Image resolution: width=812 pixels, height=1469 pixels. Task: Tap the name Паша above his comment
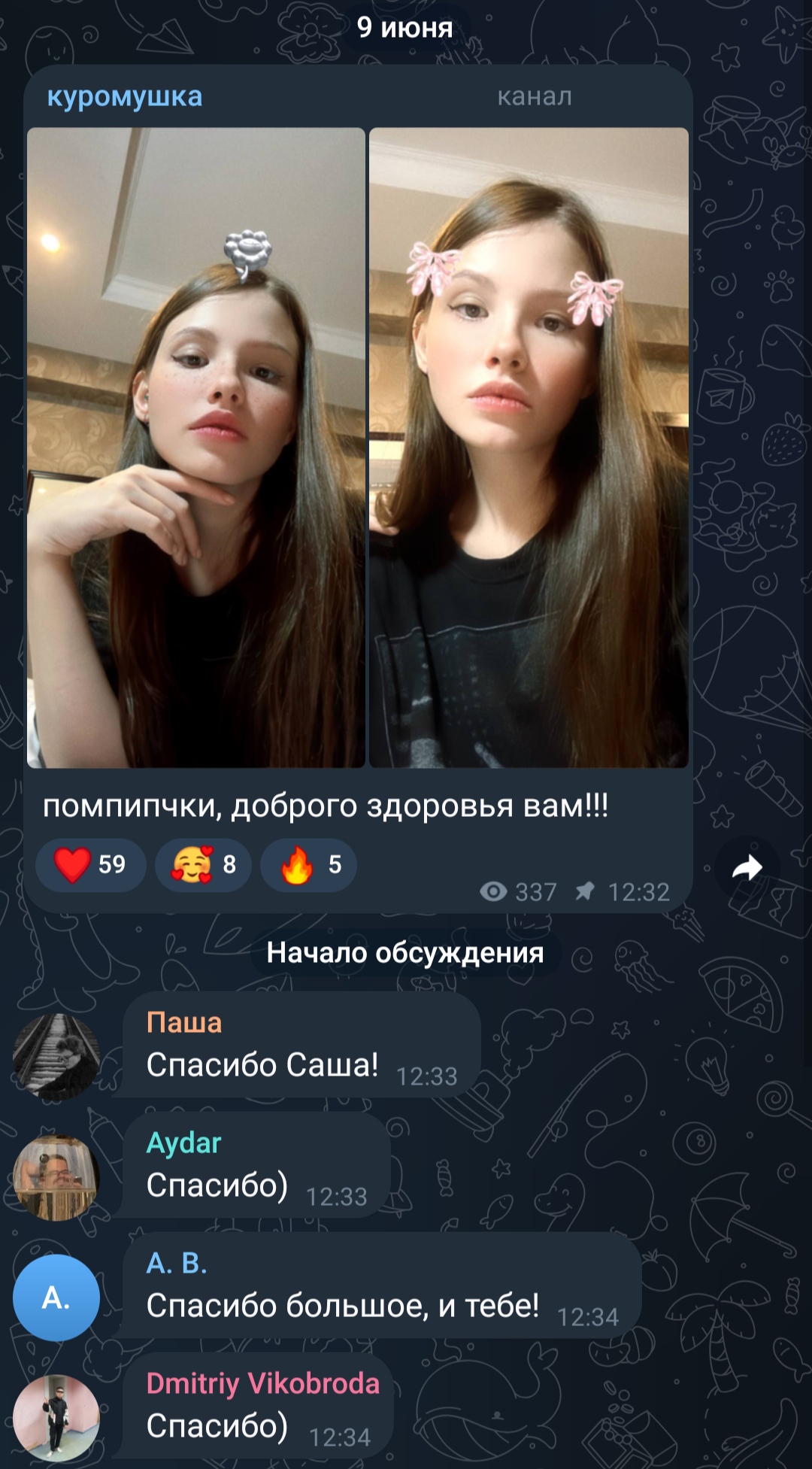[184, 1023]
